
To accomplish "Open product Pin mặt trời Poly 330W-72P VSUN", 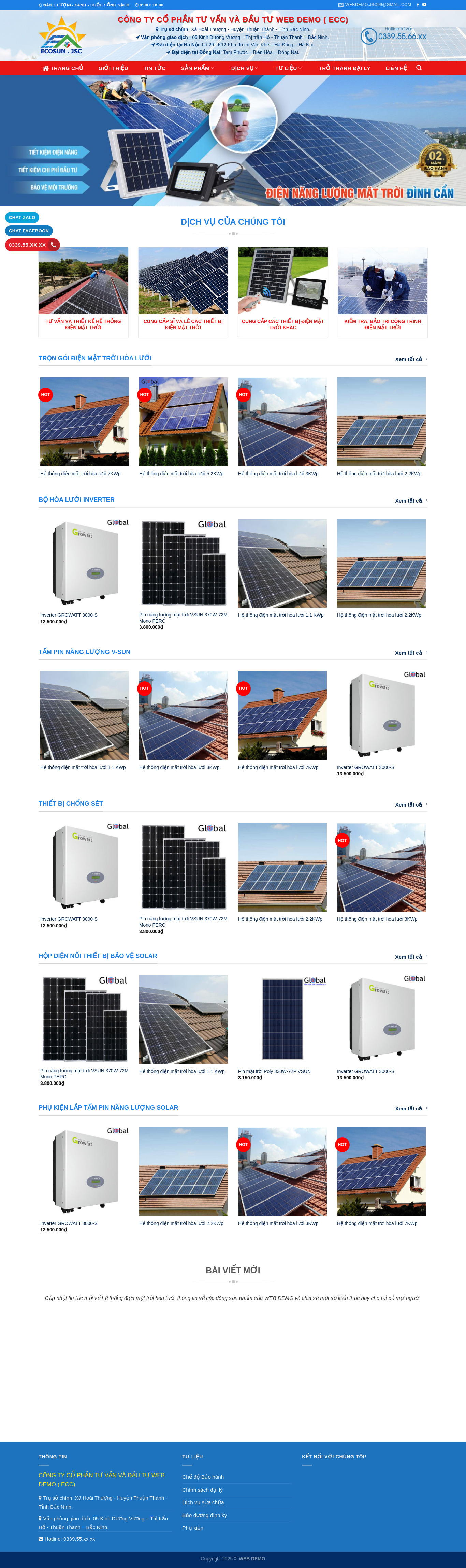I will [274, 1071].
